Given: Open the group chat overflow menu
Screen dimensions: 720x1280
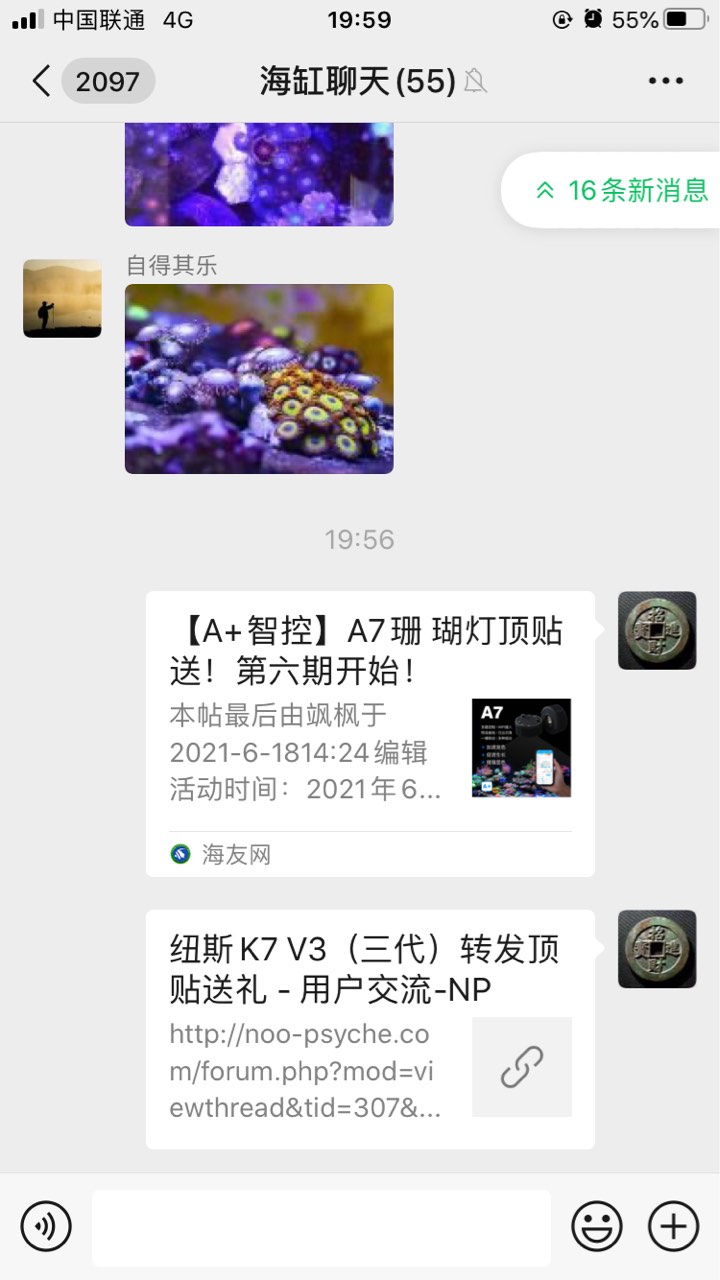Looking at the screenshot, I should coord(665,81).
